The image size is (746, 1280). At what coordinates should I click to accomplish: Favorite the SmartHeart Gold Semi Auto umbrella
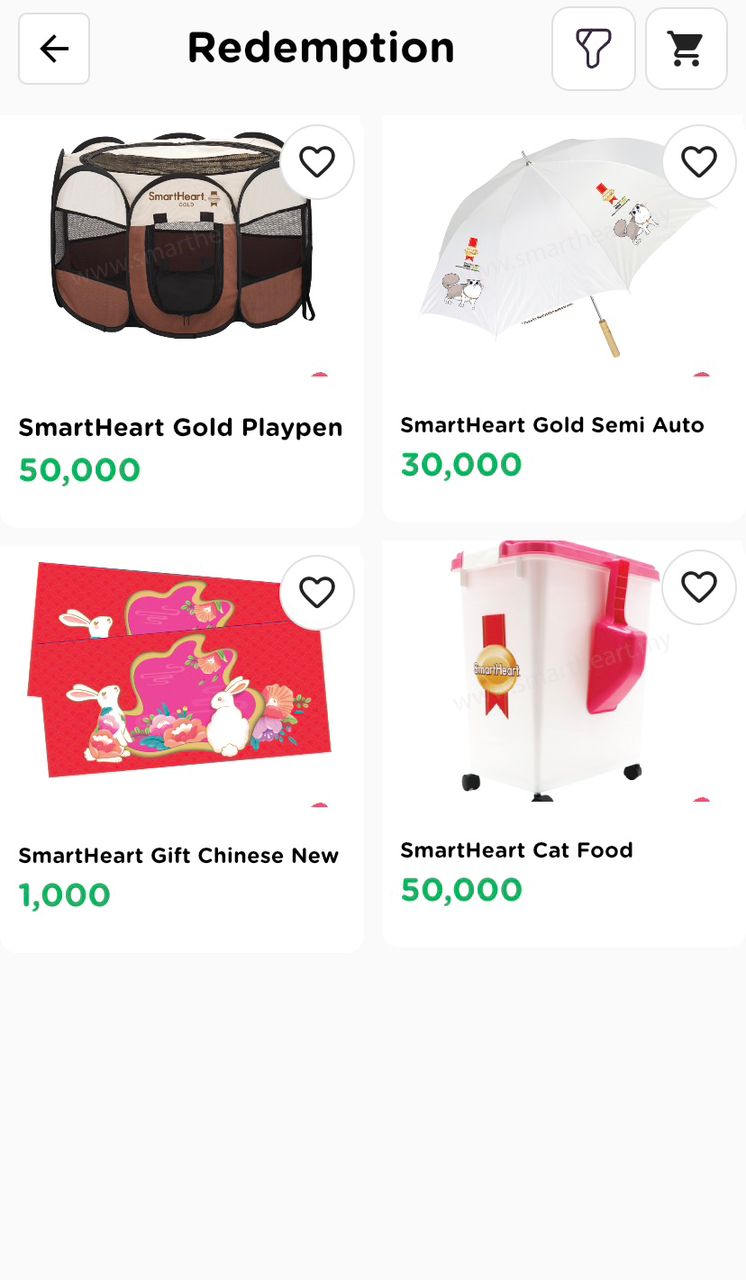(699, 162)
